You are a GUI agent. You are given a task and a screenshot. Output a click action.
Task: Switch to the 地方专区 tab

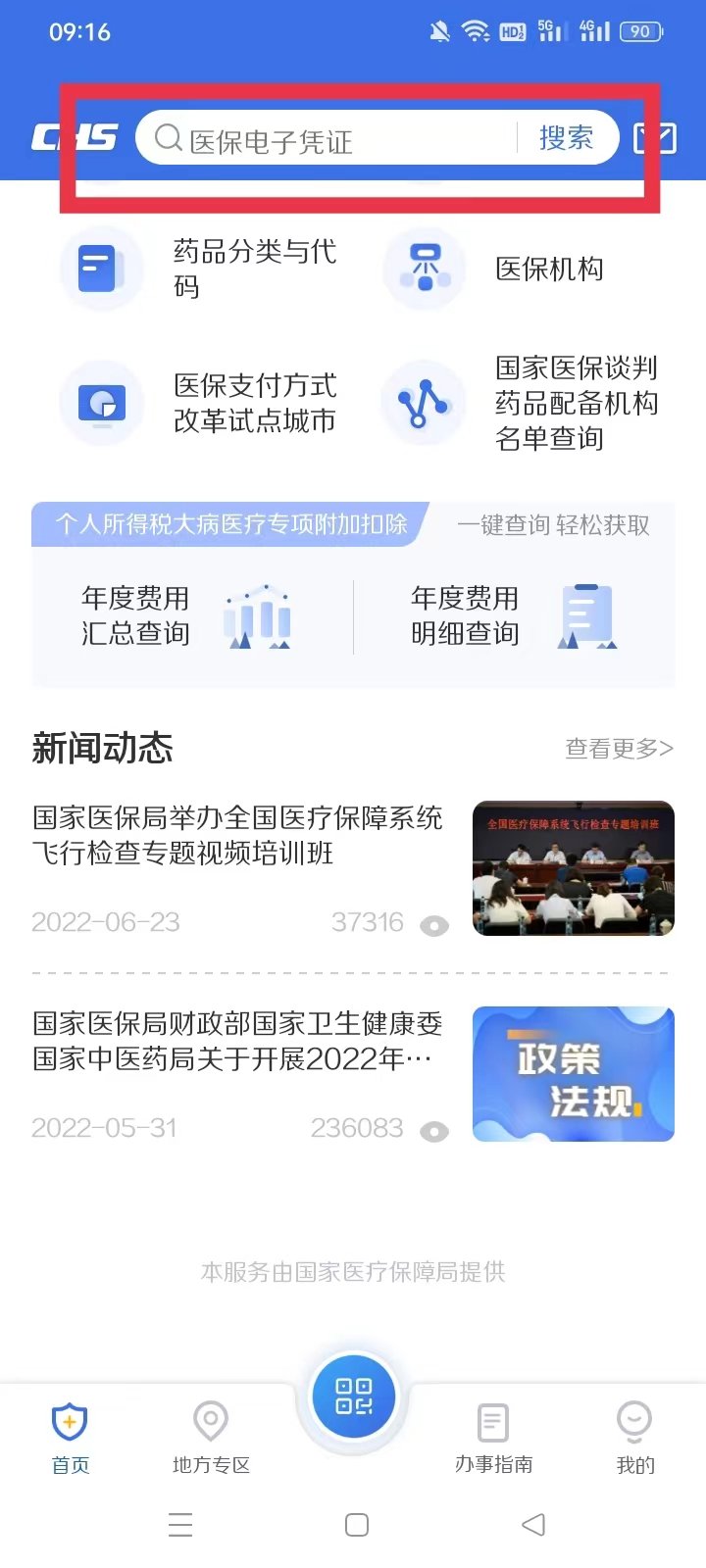[211, 1438]
